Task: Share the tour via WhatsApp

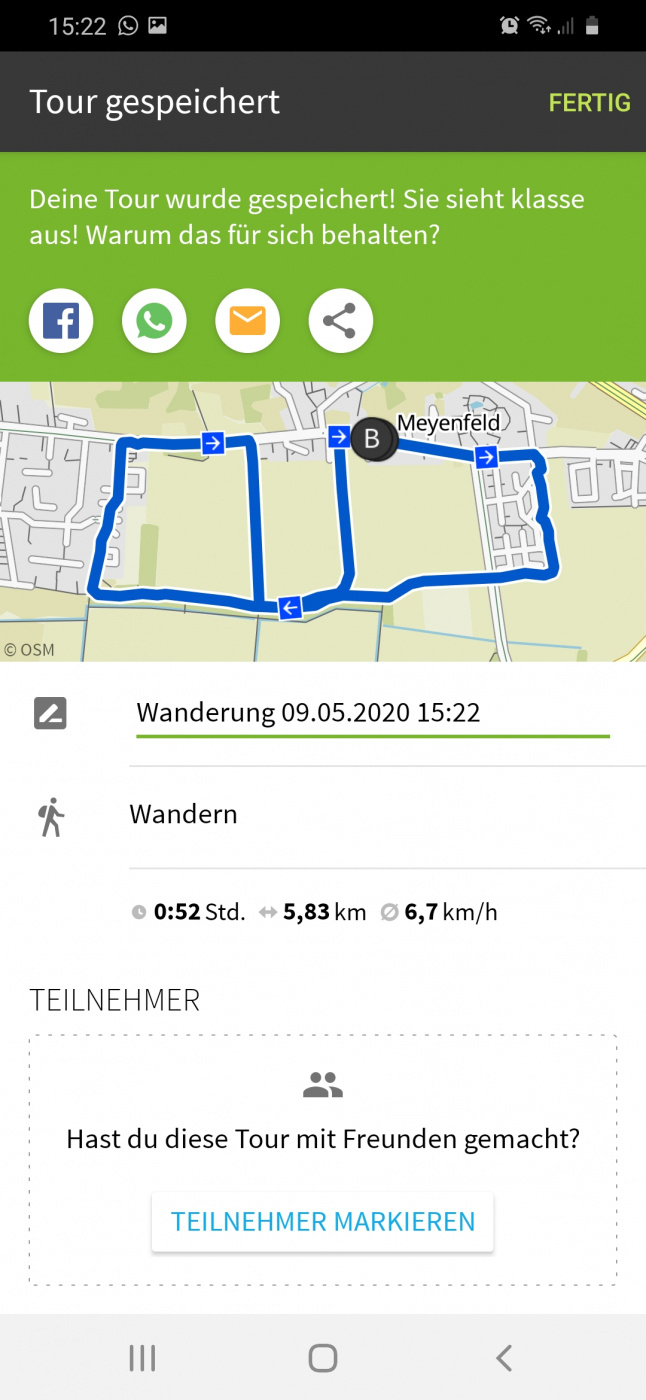Action: [154, 321]
